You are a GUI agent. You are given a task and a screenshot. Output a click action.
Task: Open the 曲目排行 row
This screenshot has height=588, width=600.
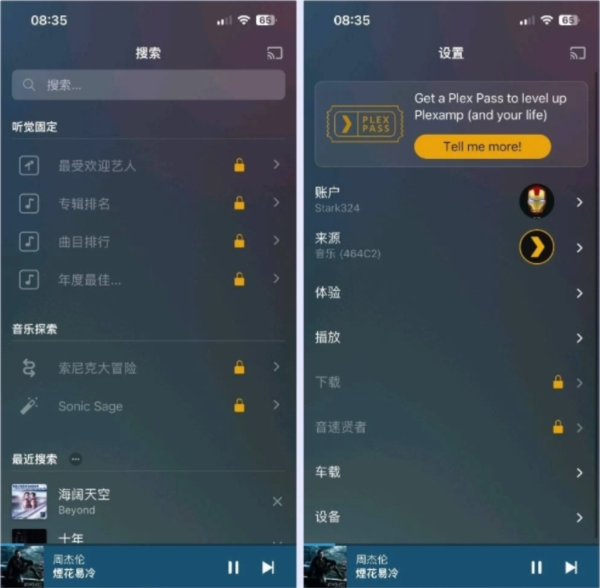[148, 241]
